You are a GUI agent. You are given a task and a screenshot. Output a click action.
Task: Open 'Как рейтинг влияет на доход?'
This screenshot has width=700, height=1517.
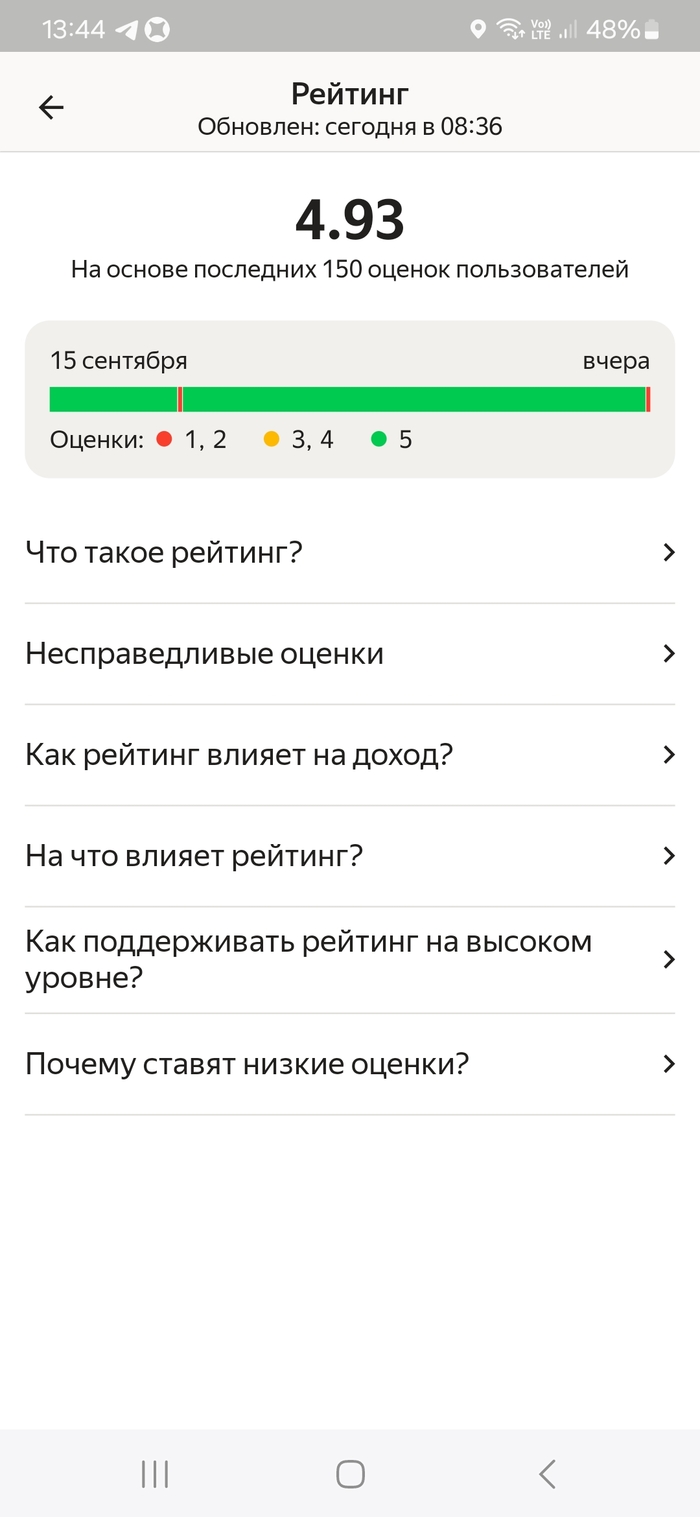(350, 755)
